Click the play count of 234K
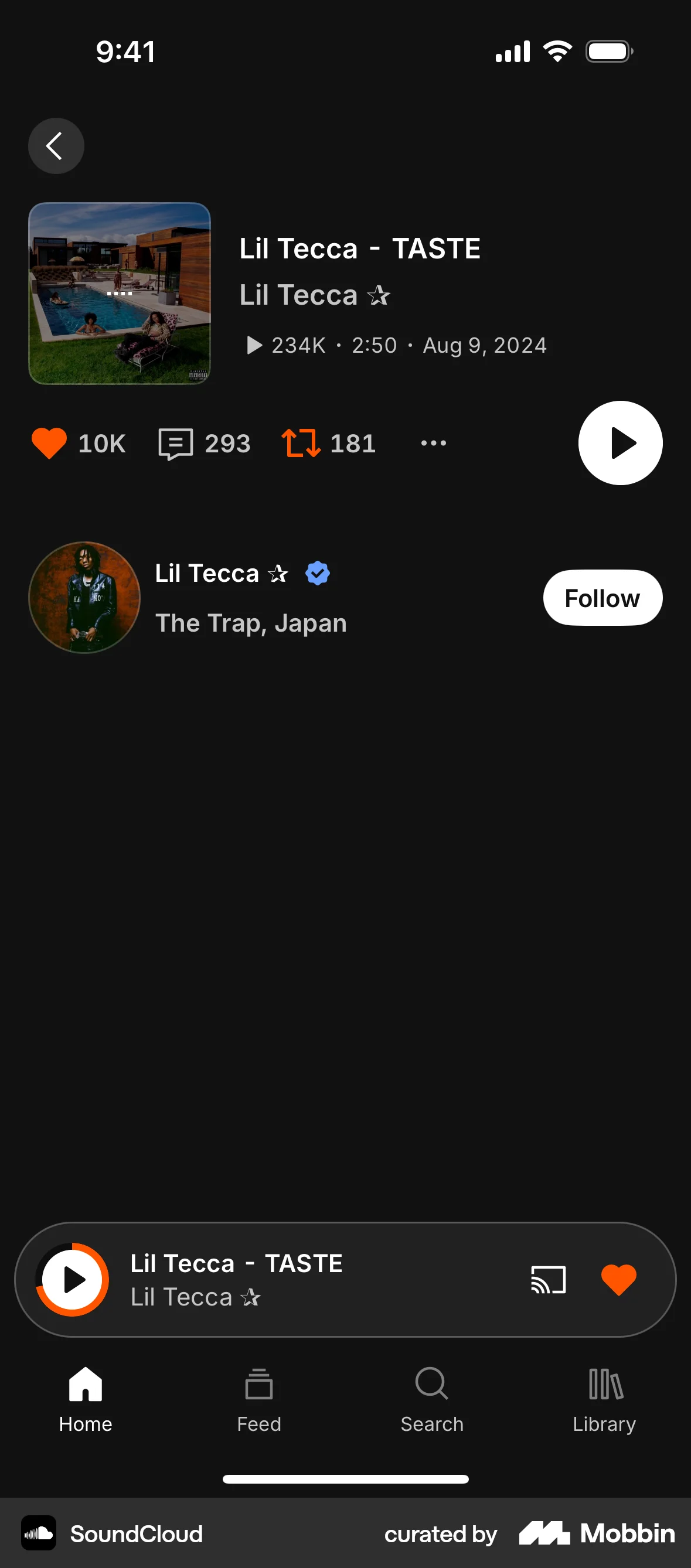691x1568 pixels. (299, 345)
